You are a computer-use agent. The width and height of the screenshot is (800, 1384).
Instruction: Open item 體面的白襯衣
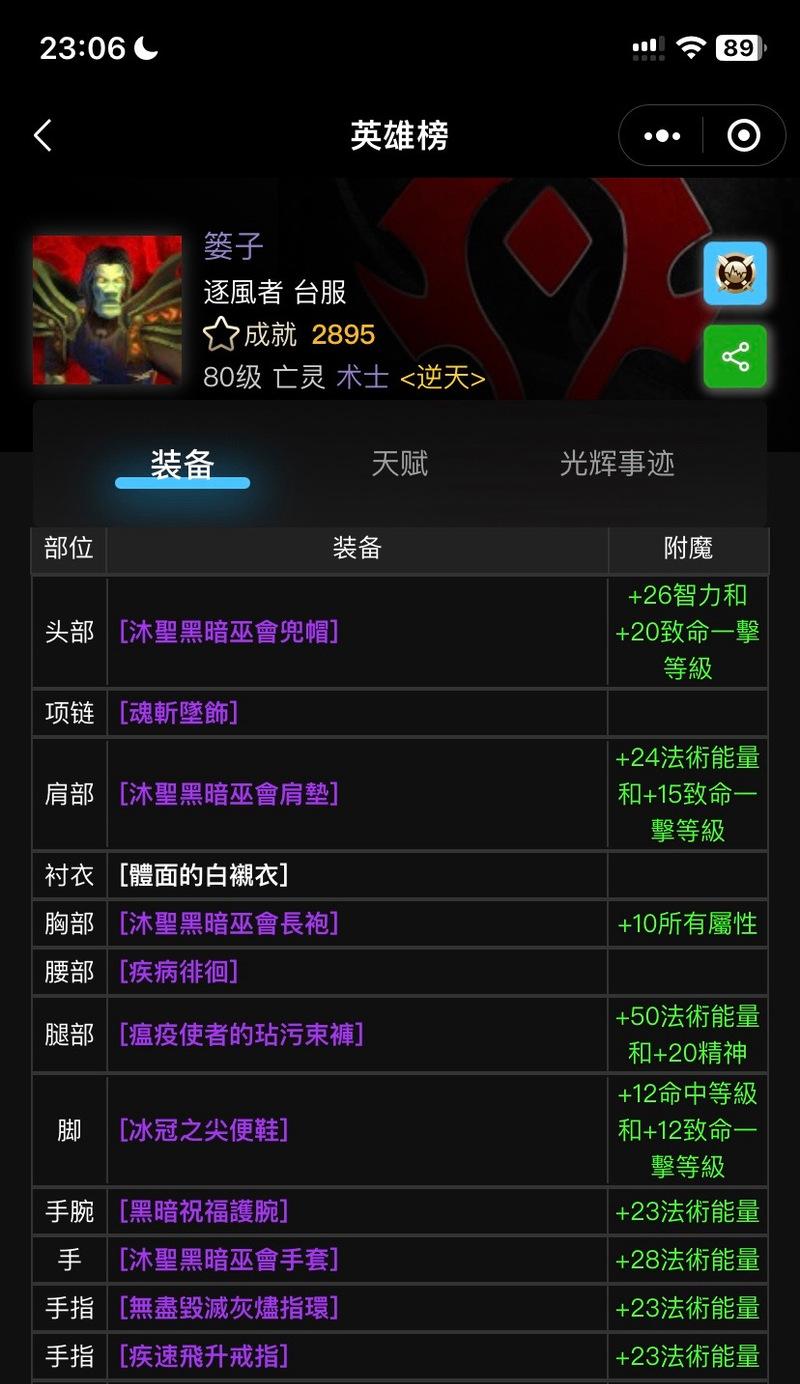click(x=204, y=875)
